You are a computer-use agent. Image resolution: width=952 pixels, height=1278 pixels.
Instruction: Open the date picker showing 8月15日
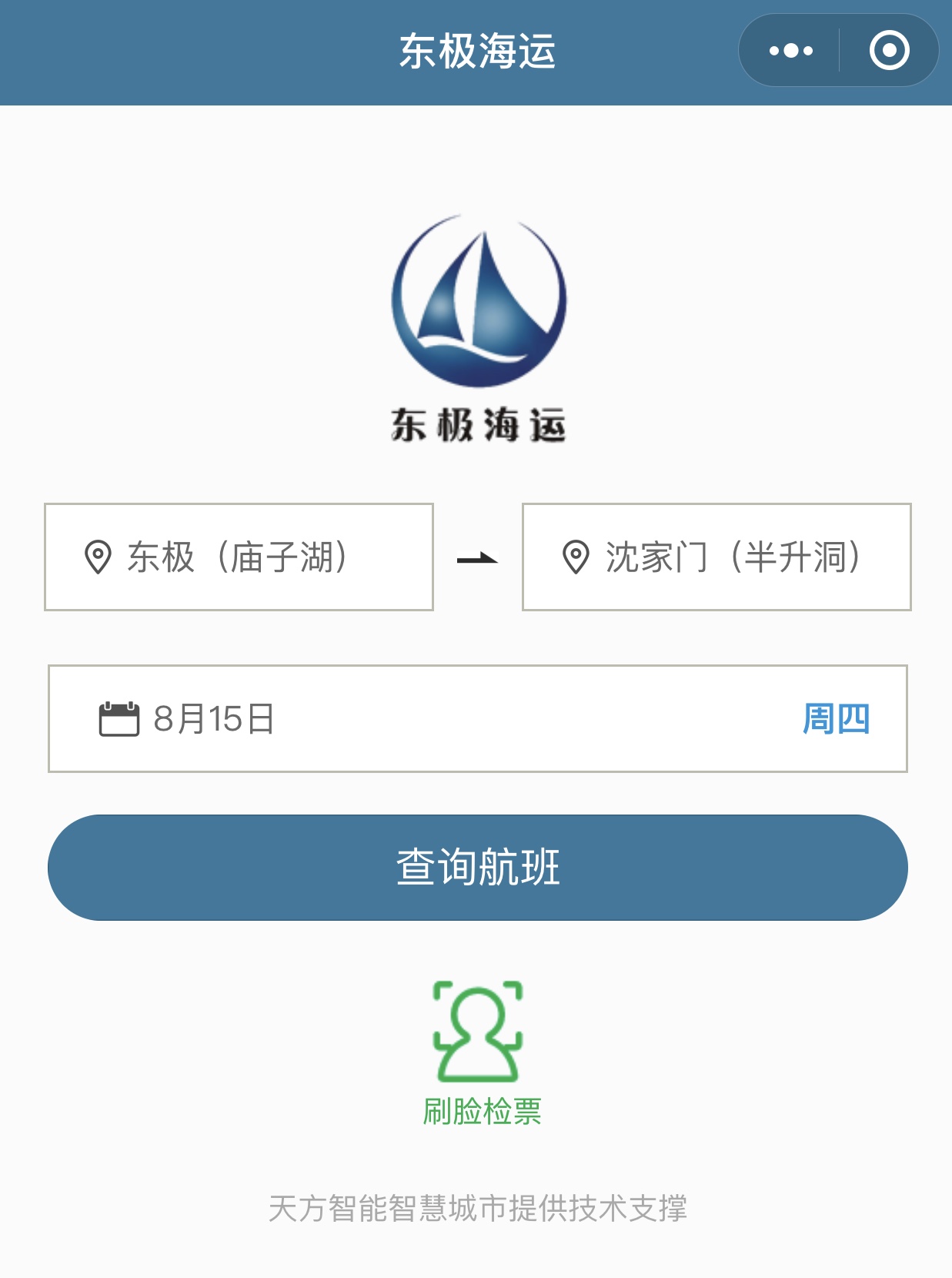point(477,718)
